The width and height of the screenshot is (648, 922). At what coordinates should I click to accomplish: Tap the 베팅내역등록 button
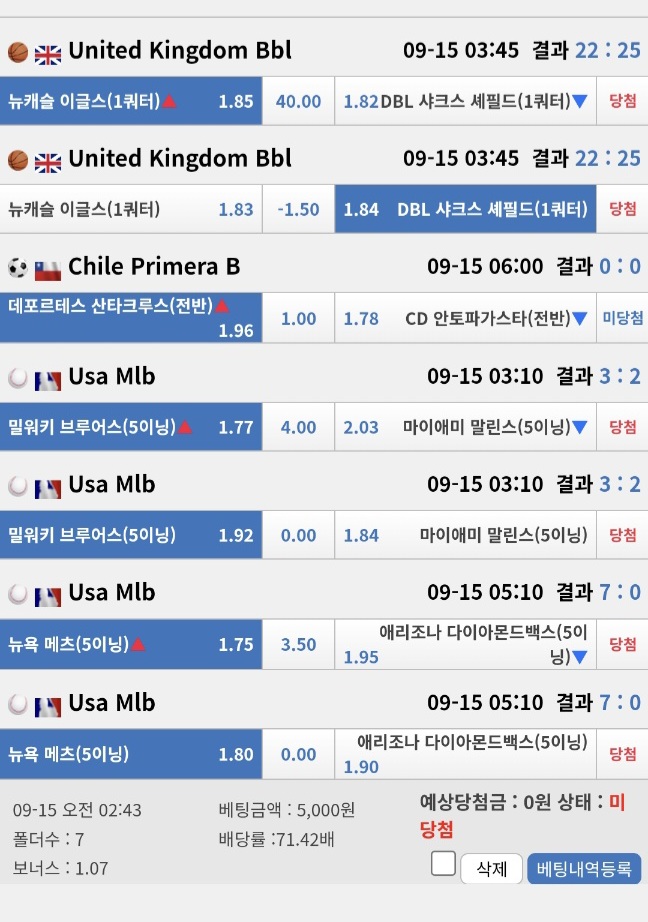[x=584, y=868]
